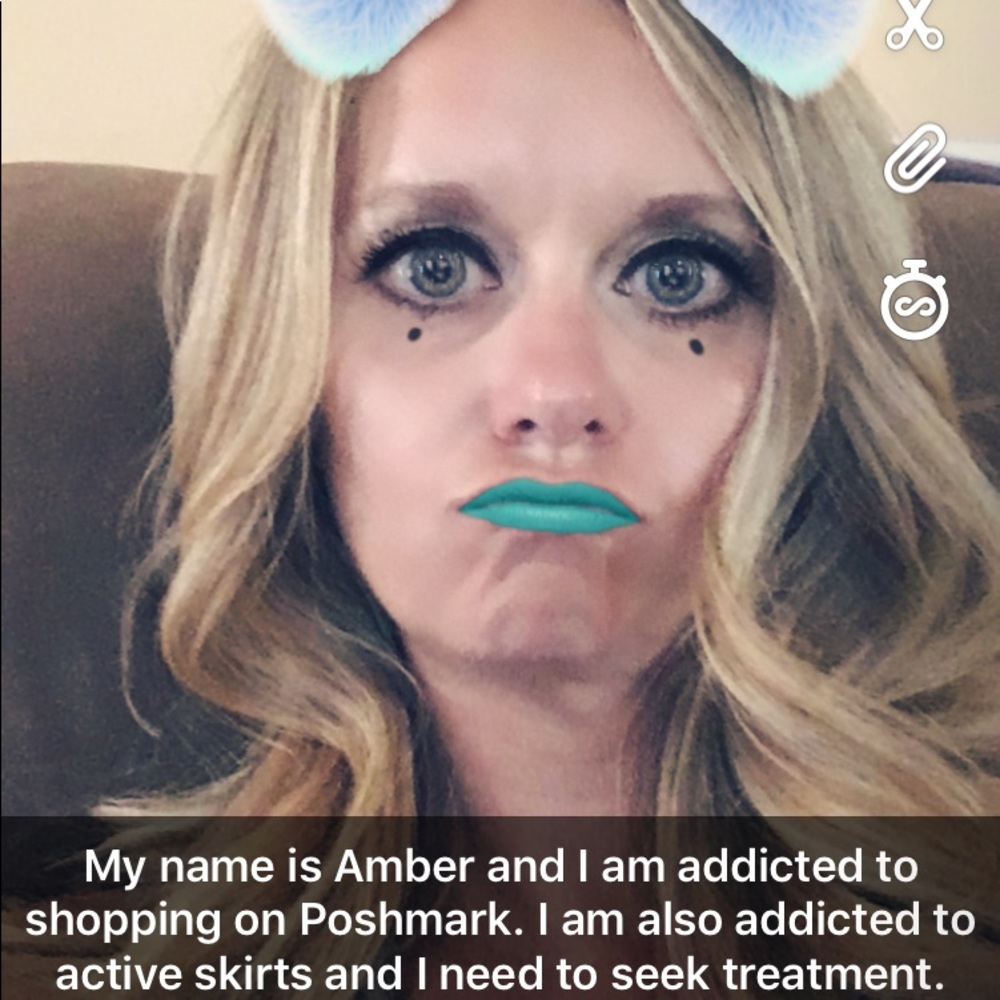Edit the caption starting "My name is Amber"
The width and height of the screenshot is (1000, 1000).
[x=500, y=920]
